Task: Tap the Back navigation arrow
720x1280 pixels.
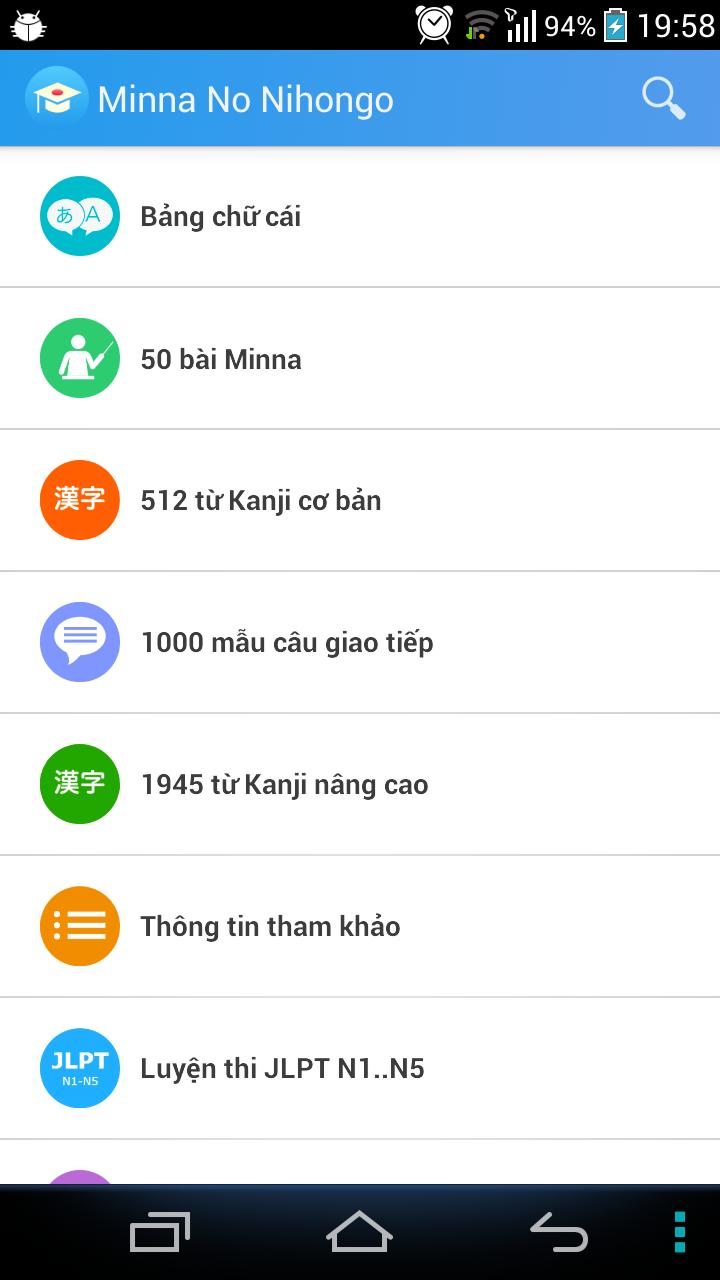Action: coord(560,1232)
